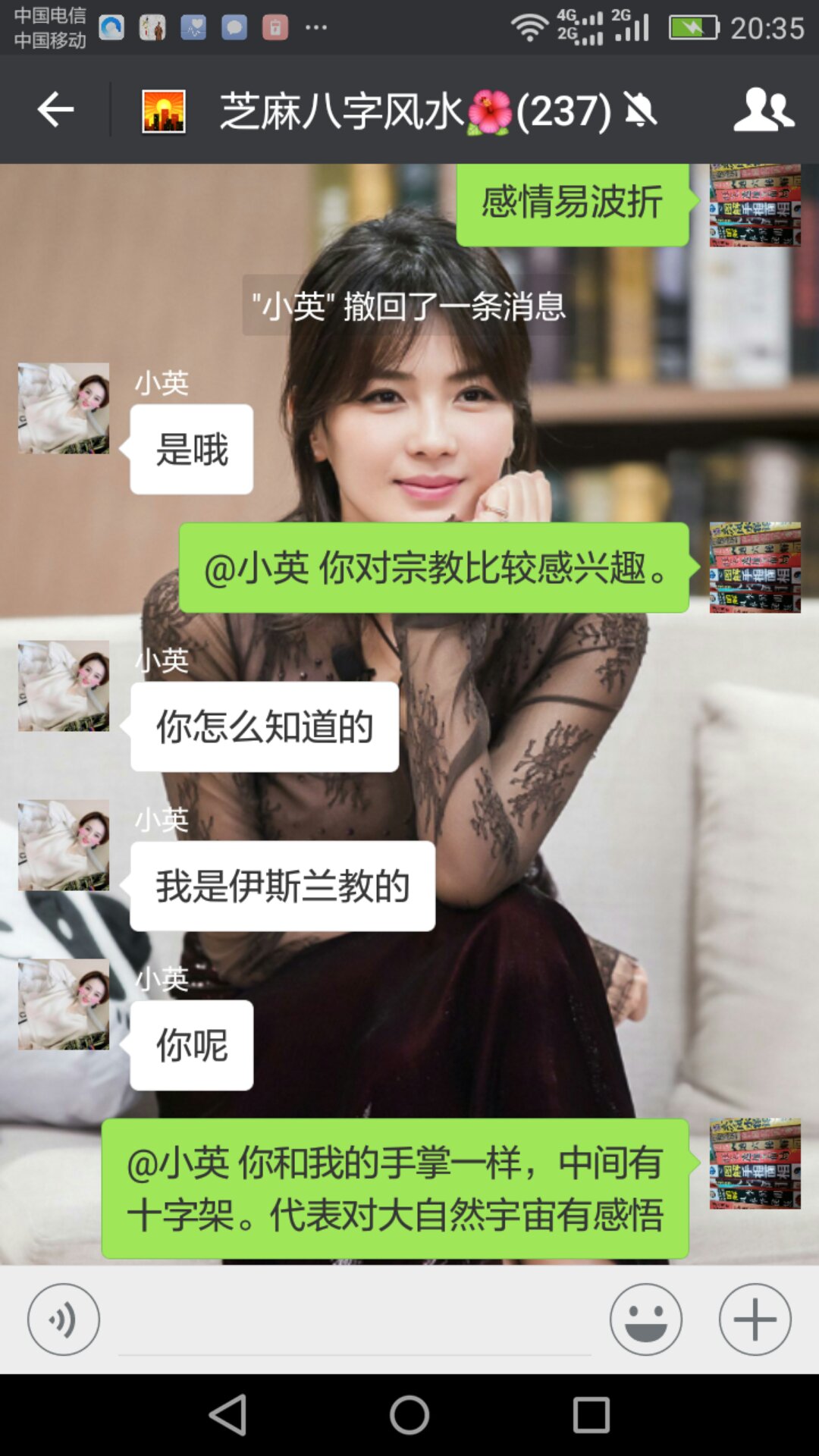This screenshot has height=1456, width=819.
Task: Switch to voice message input
Action: coord(64,1319)
